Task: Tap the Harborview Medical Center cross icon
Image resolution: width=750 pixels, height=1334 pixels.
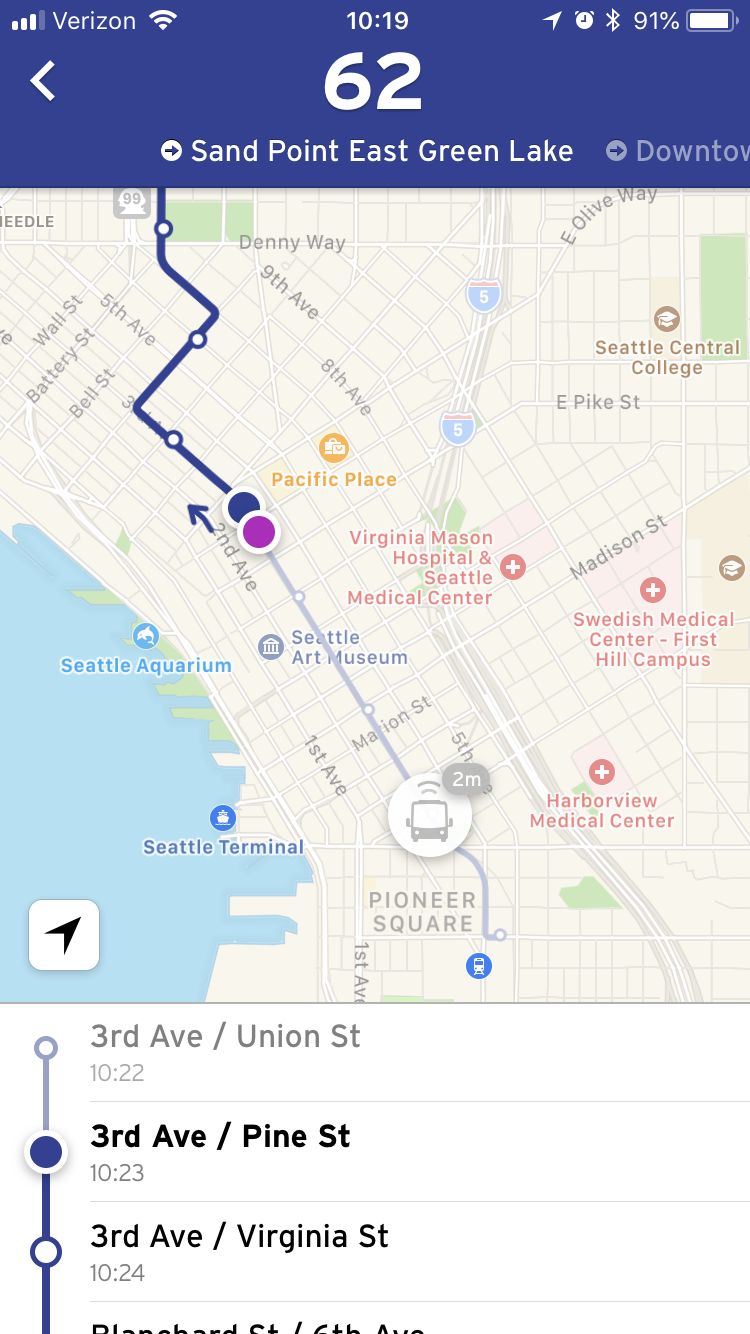Action: 601,772
